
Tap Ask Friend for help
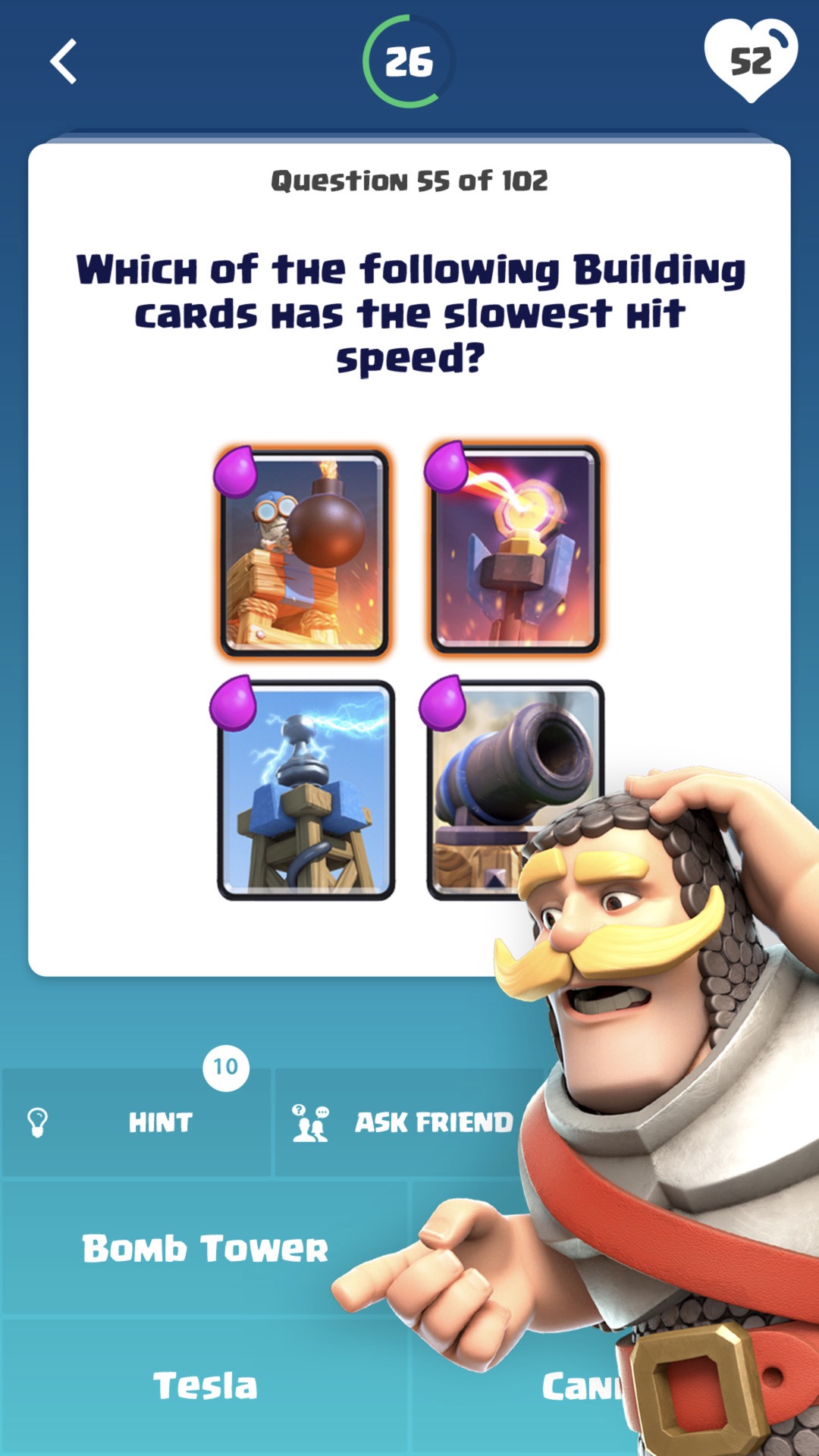pyautogui.click(x=409, y=1123)
